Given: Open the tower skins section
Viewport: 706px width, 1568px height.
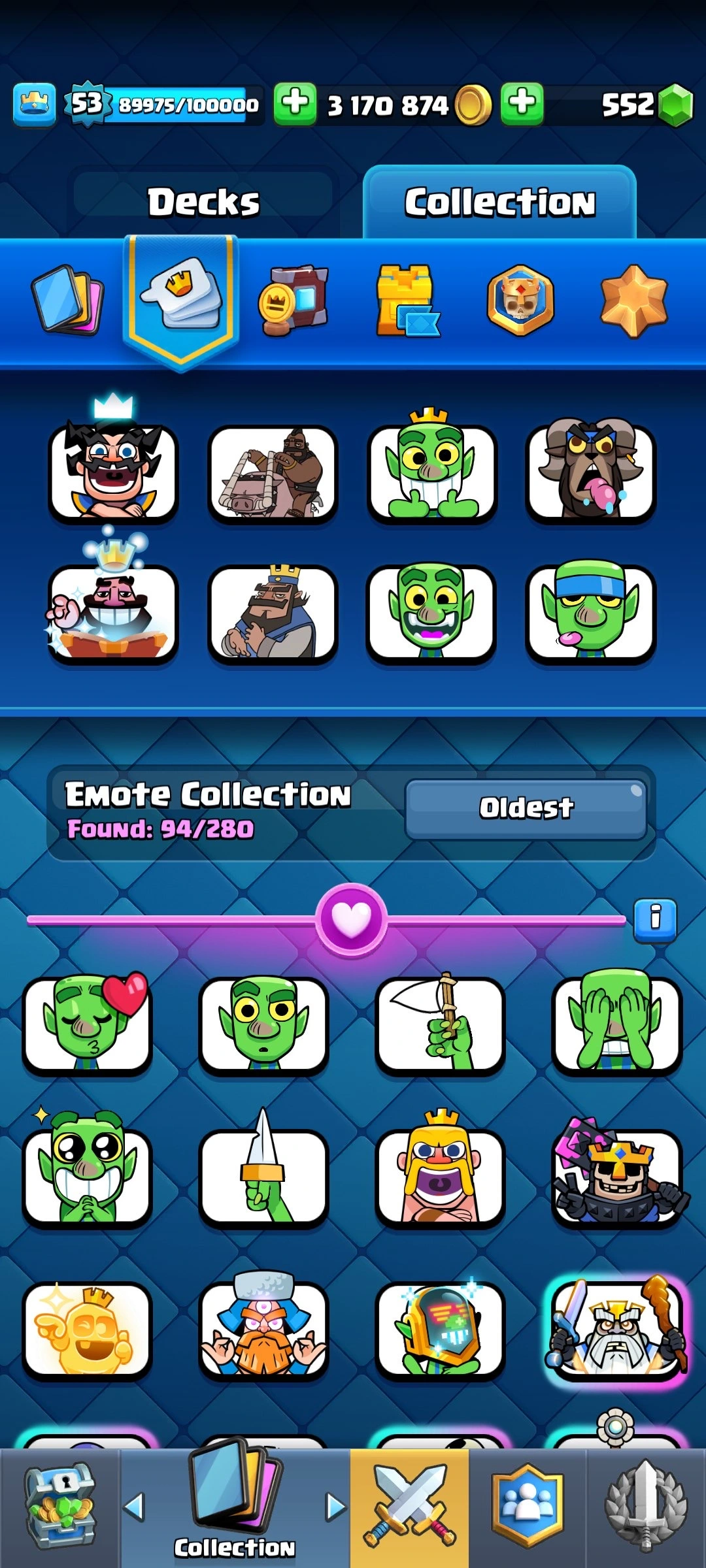Looking at the screenshot, I should tap(407, 300).
